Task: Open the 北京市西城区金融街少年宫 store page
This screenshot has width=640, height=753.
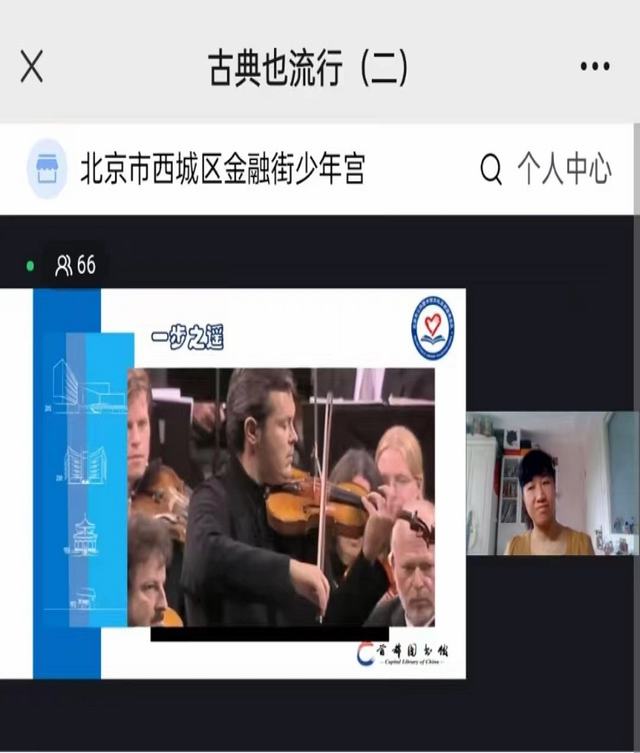Action: (x=222, y=169)
